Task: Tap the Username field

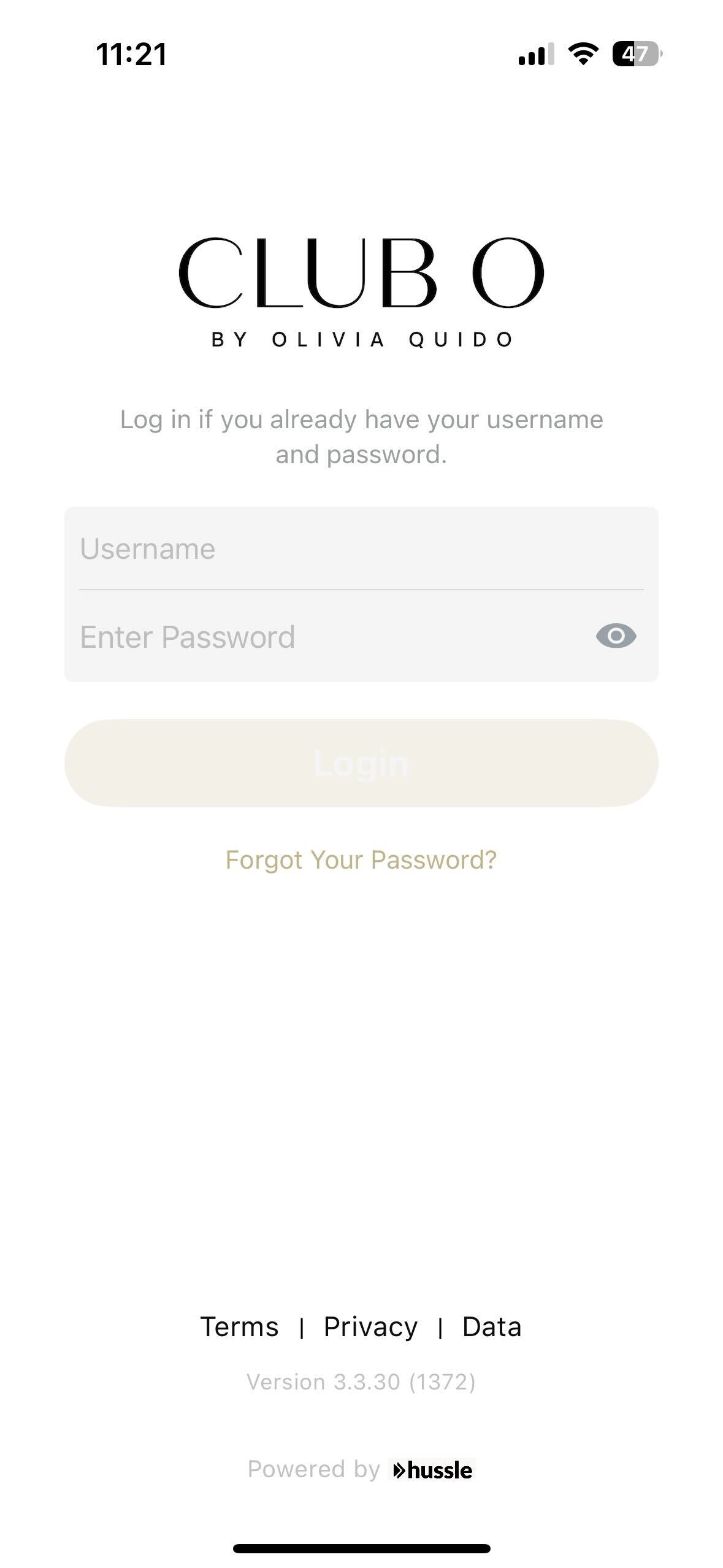Action: [x=361, y=549]
